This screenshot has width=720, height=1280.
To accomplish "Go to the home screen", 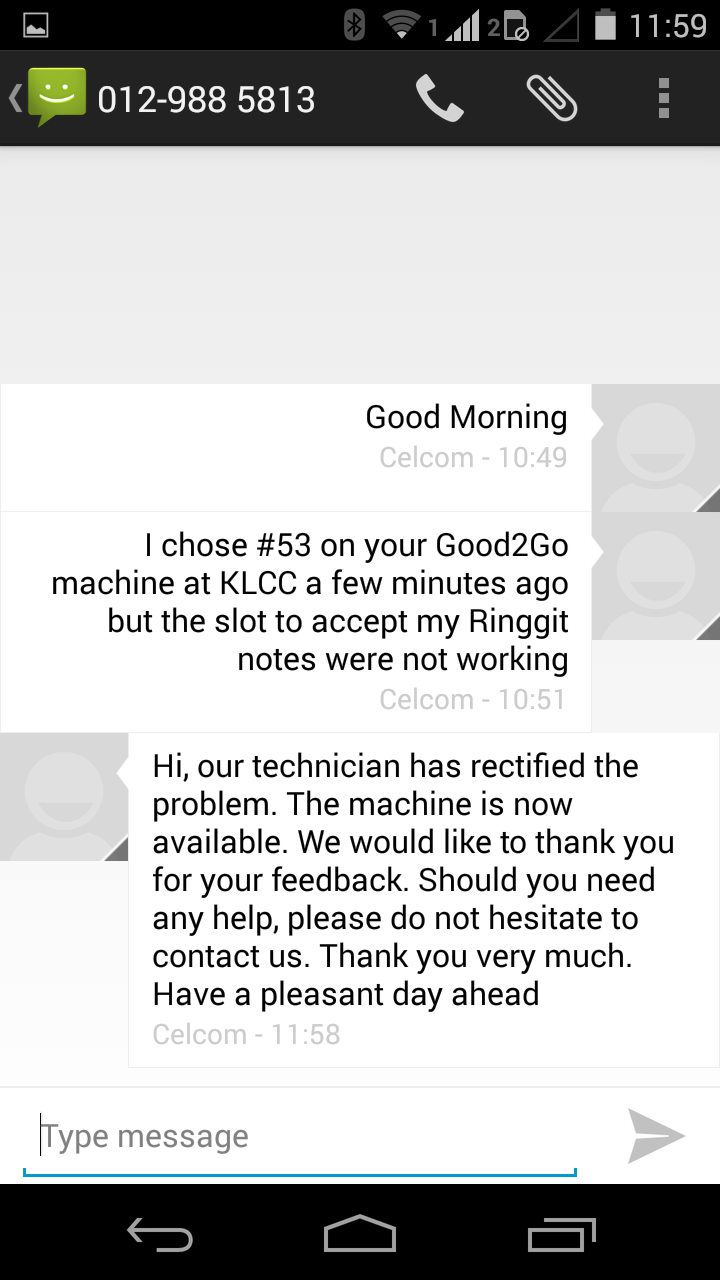I will 360,1235.
